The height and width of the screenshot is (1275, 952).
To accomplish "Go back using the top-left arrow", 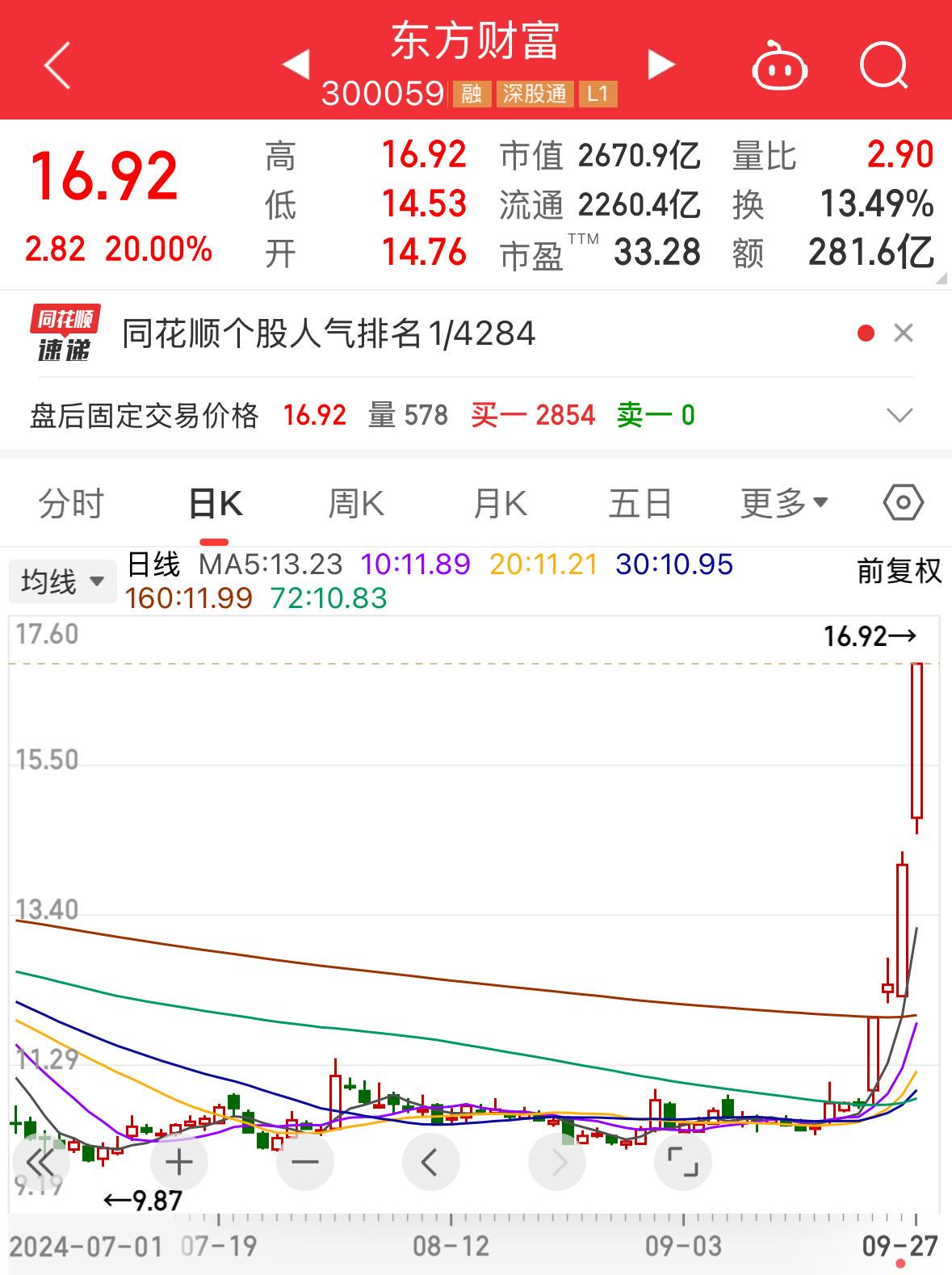I will pos(57,65).
